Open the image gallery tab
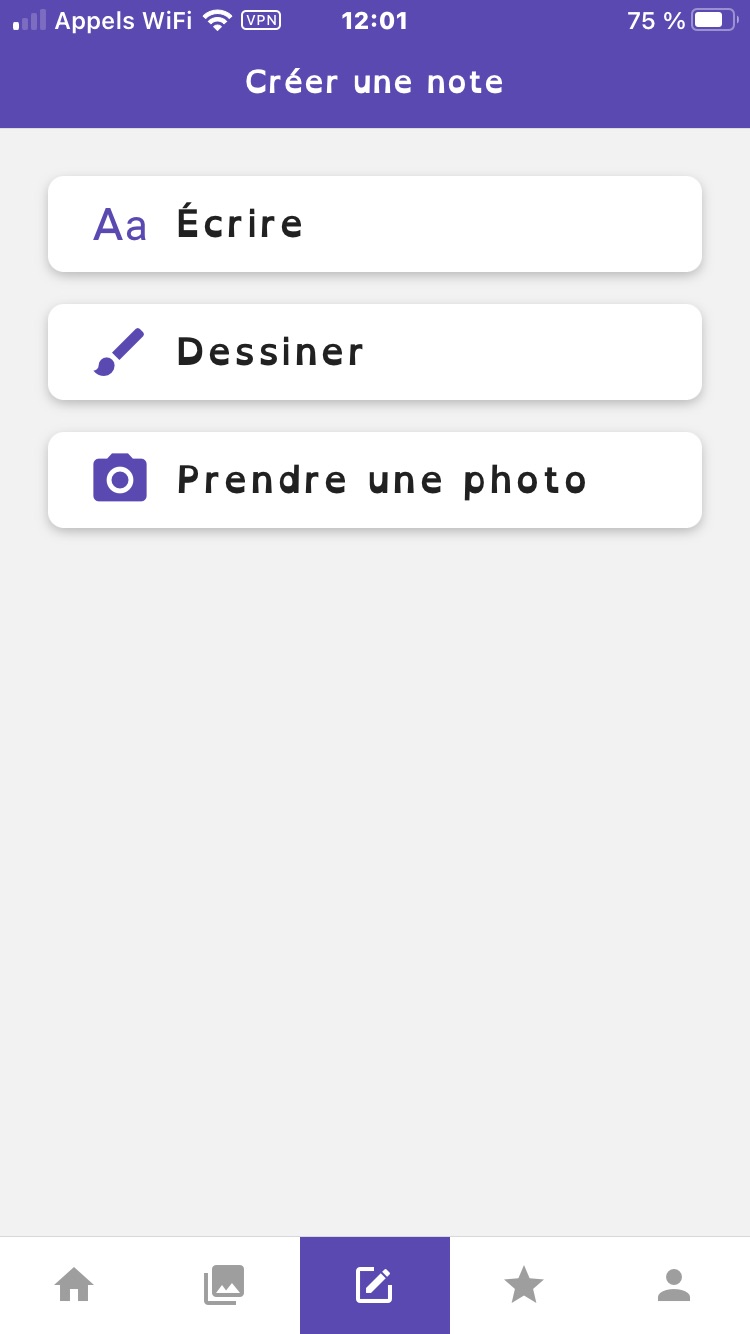Viewport: 750px width, 1334px height. click(x=224, y=1285)
